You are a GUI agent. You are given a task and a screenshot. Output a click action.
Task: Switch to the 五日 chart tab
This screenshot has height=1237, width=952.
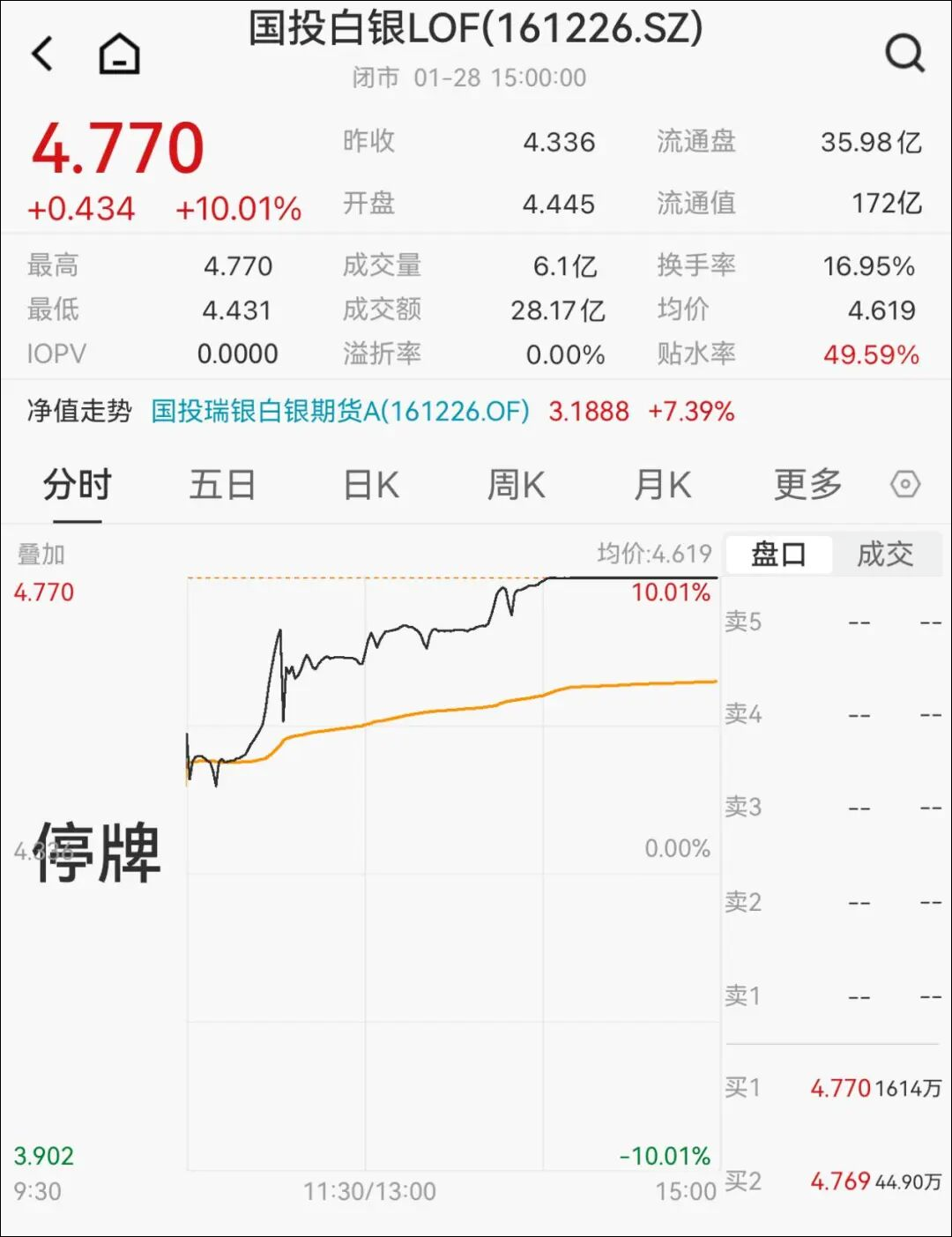[222, 485]
